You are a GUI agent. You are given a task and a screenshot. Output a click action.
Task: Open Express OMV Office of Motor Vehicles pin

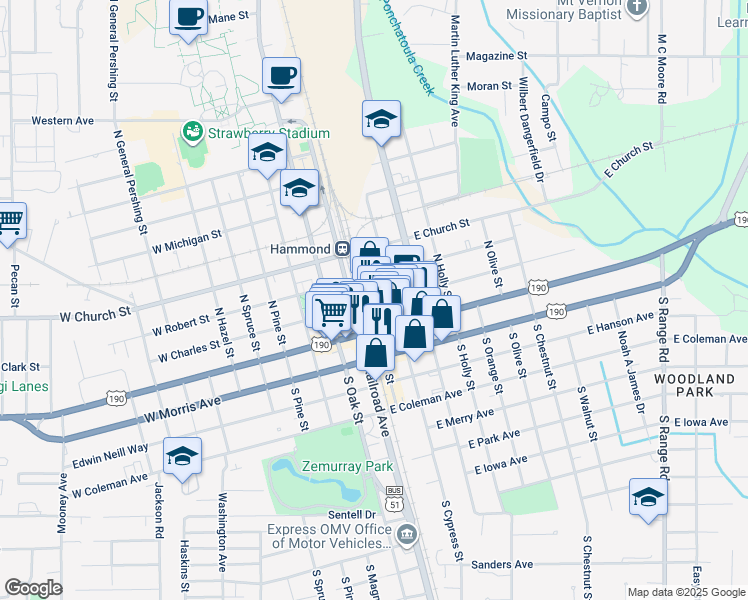coord(406,535)
